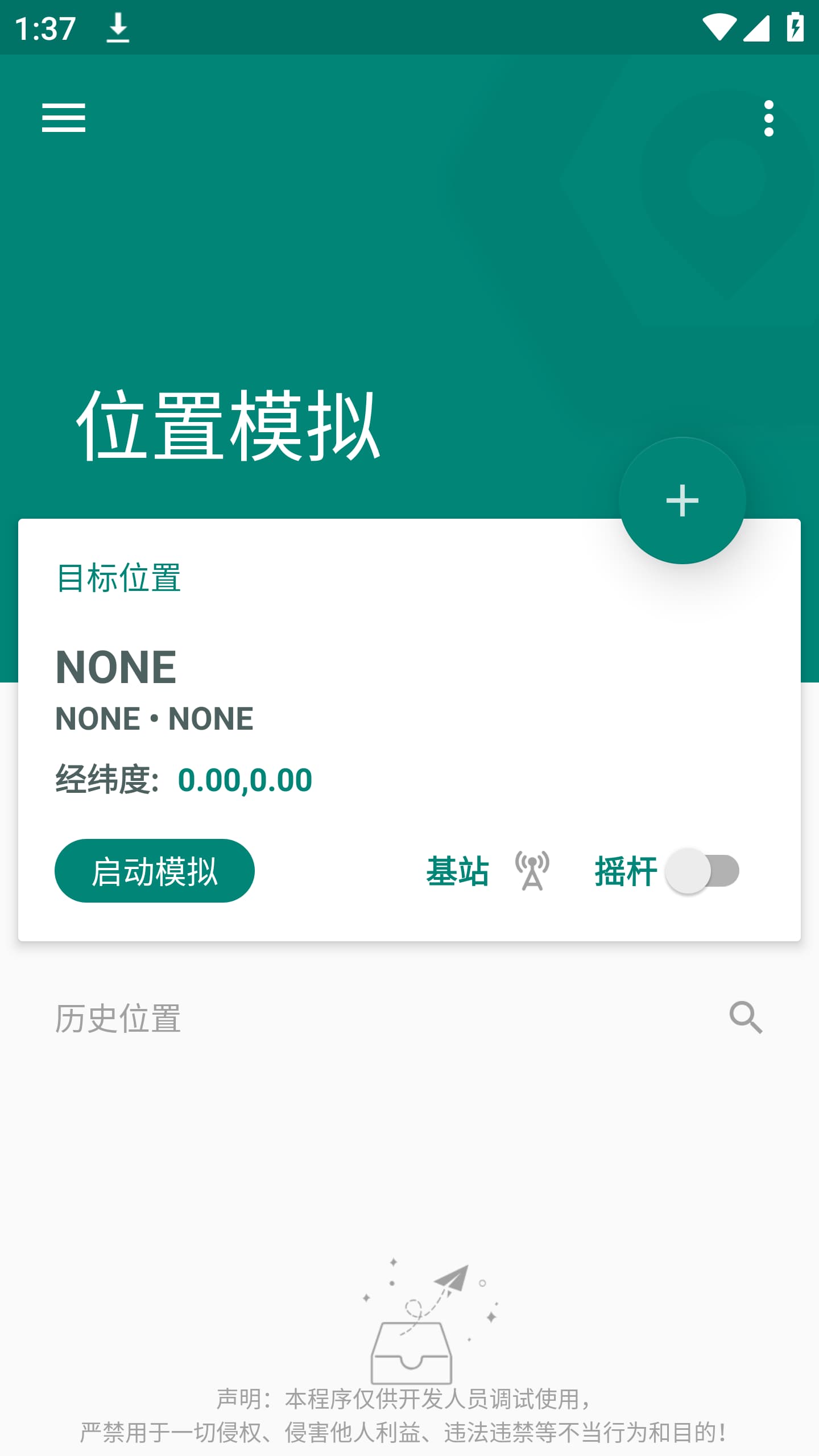Viewport: 819px width, 1456px height.
Task: Tap the plus floating action button
Action: [682, 500]
